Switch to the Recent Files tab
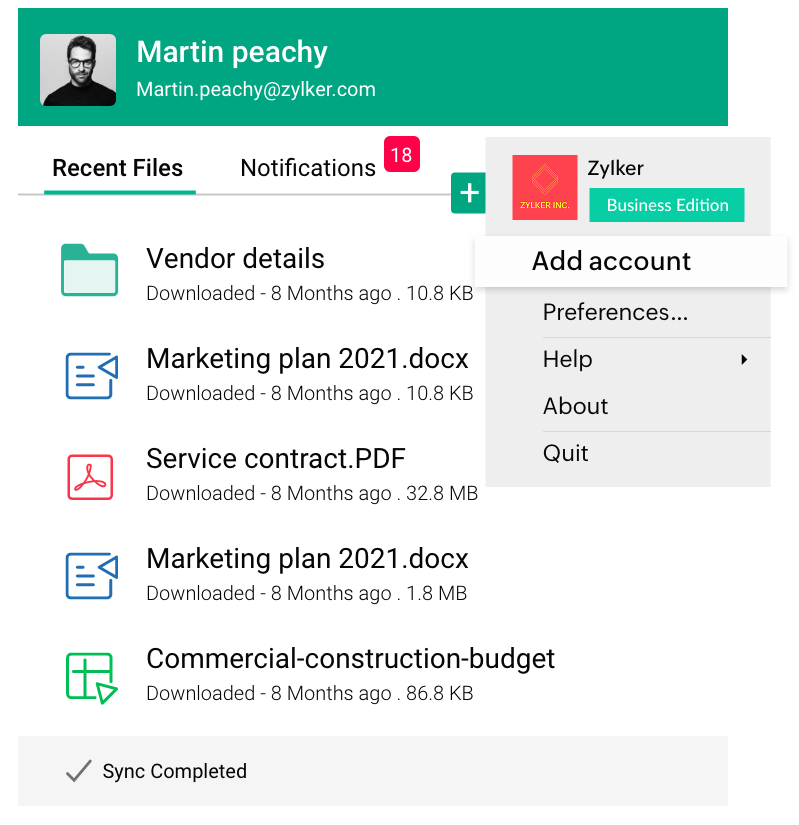Screen dimensions: 799x825 [118, 168]
